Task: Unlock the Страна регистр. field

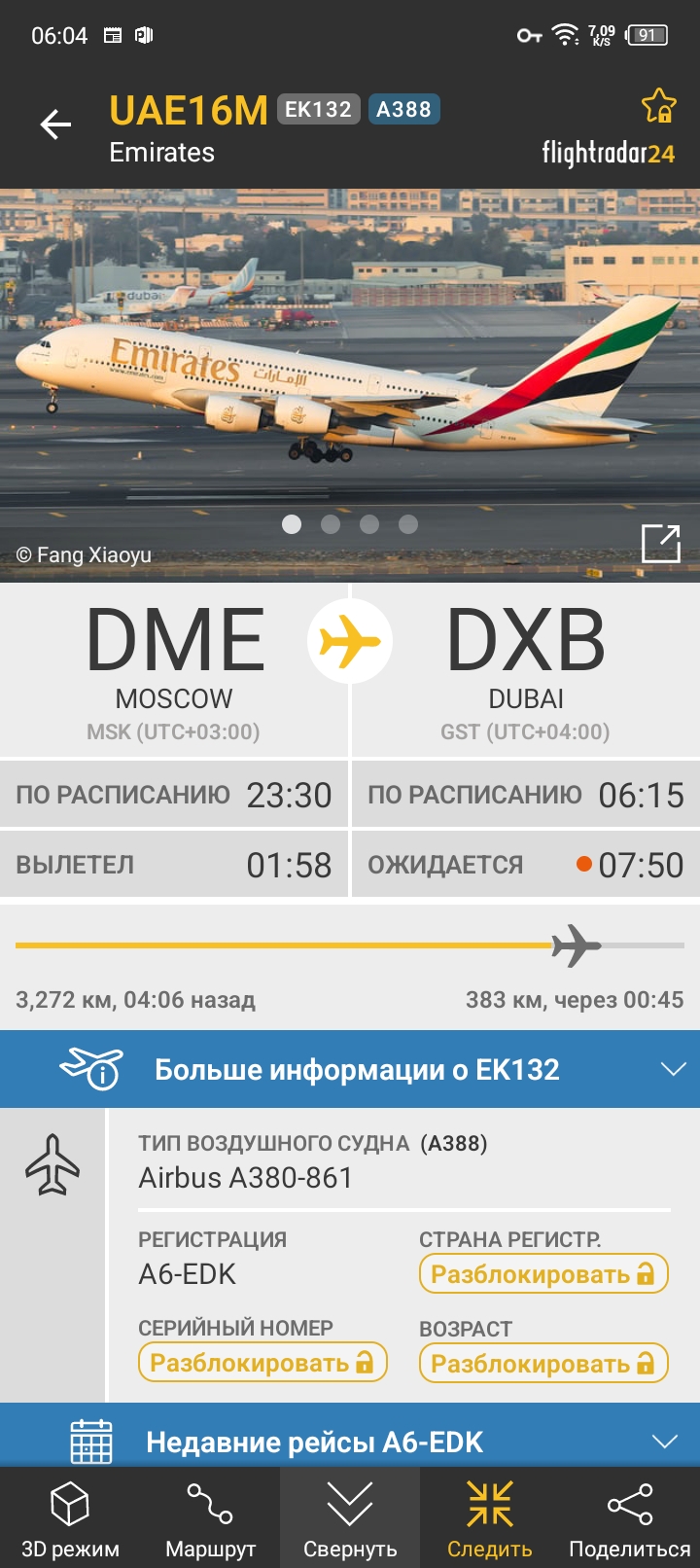Action: coord(542,1274)
